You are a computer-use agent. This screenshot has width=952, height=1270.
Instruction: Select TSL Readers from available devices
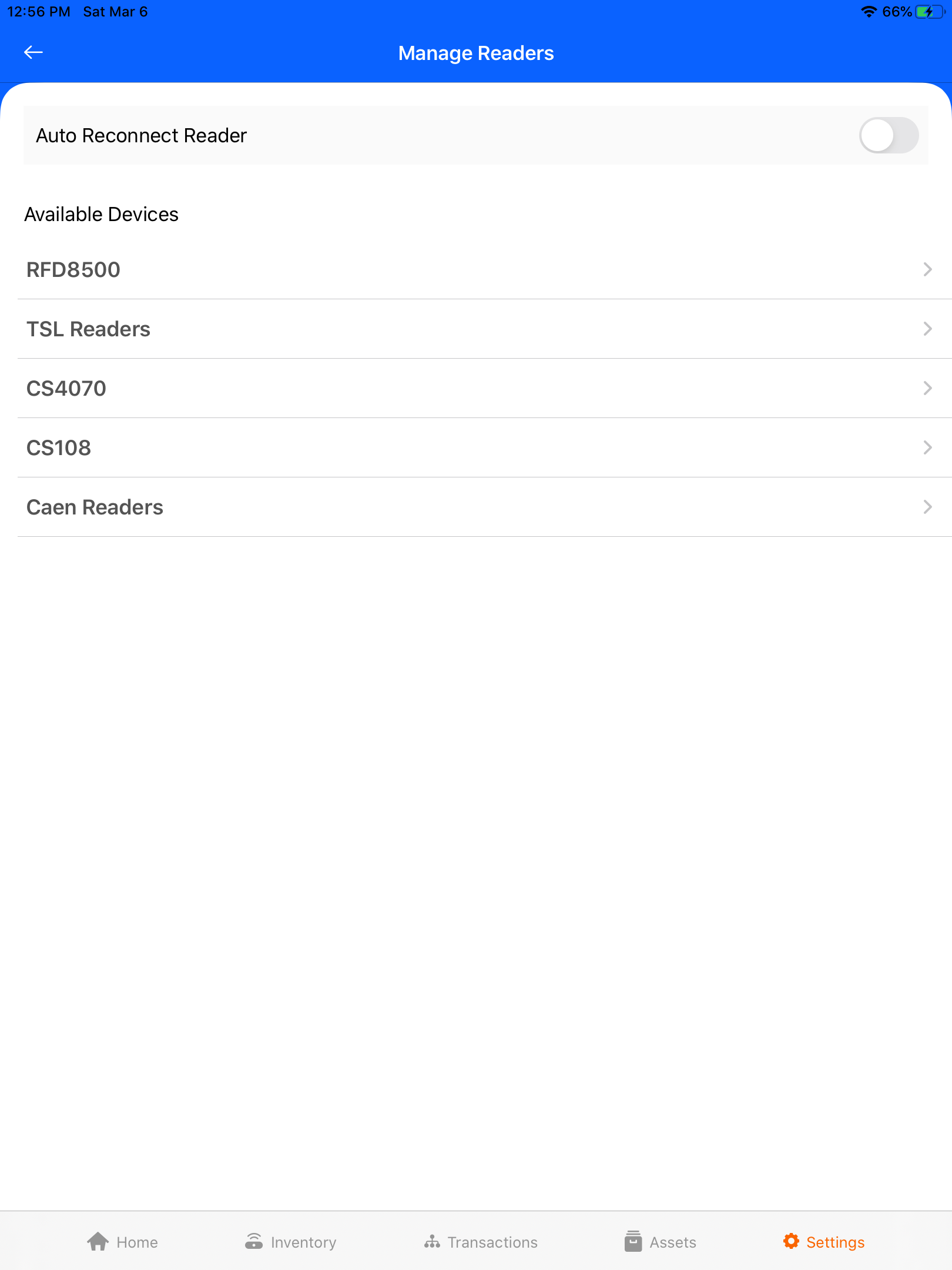click(x=476, y=329)
